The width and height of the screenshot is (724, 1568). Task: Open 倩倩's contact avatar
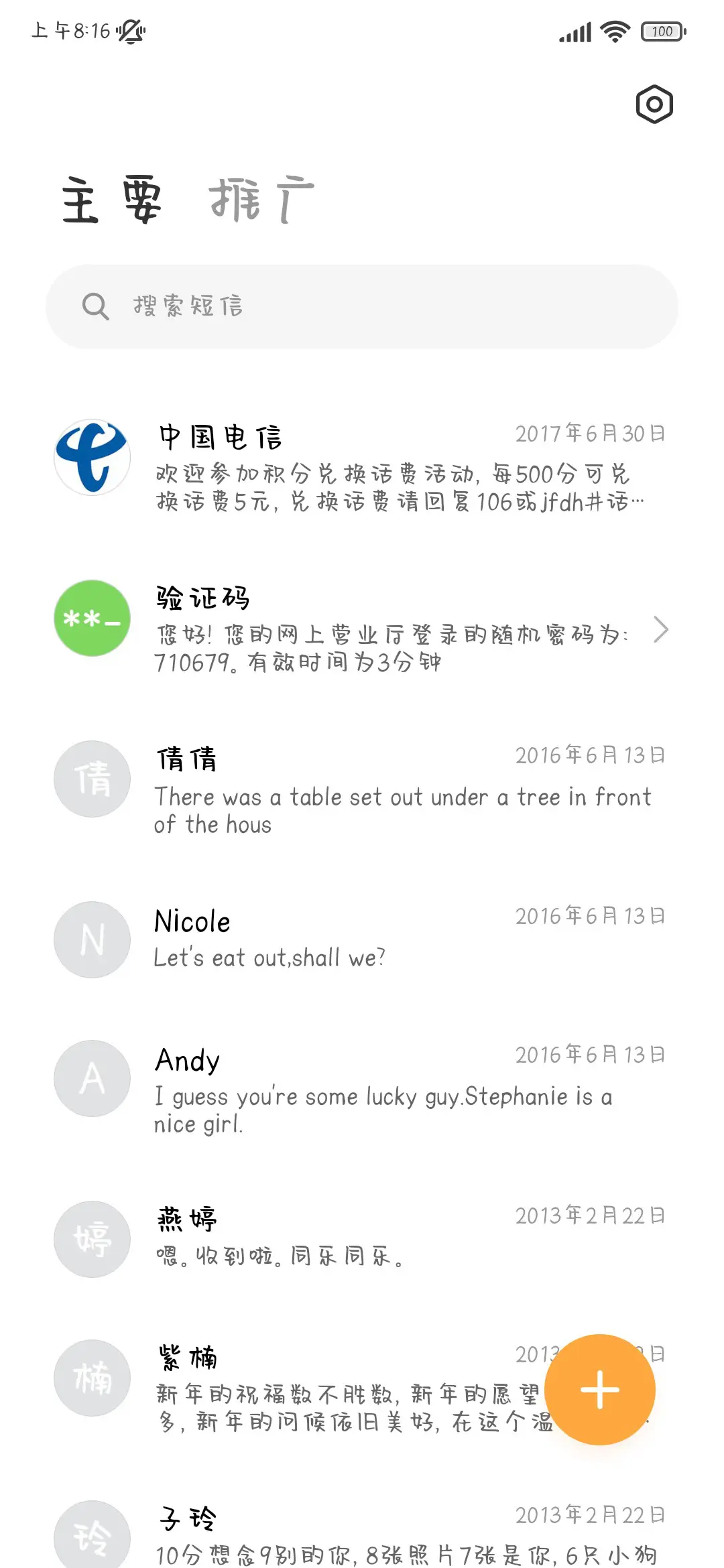pyautogui.click(x=92, y=779)
